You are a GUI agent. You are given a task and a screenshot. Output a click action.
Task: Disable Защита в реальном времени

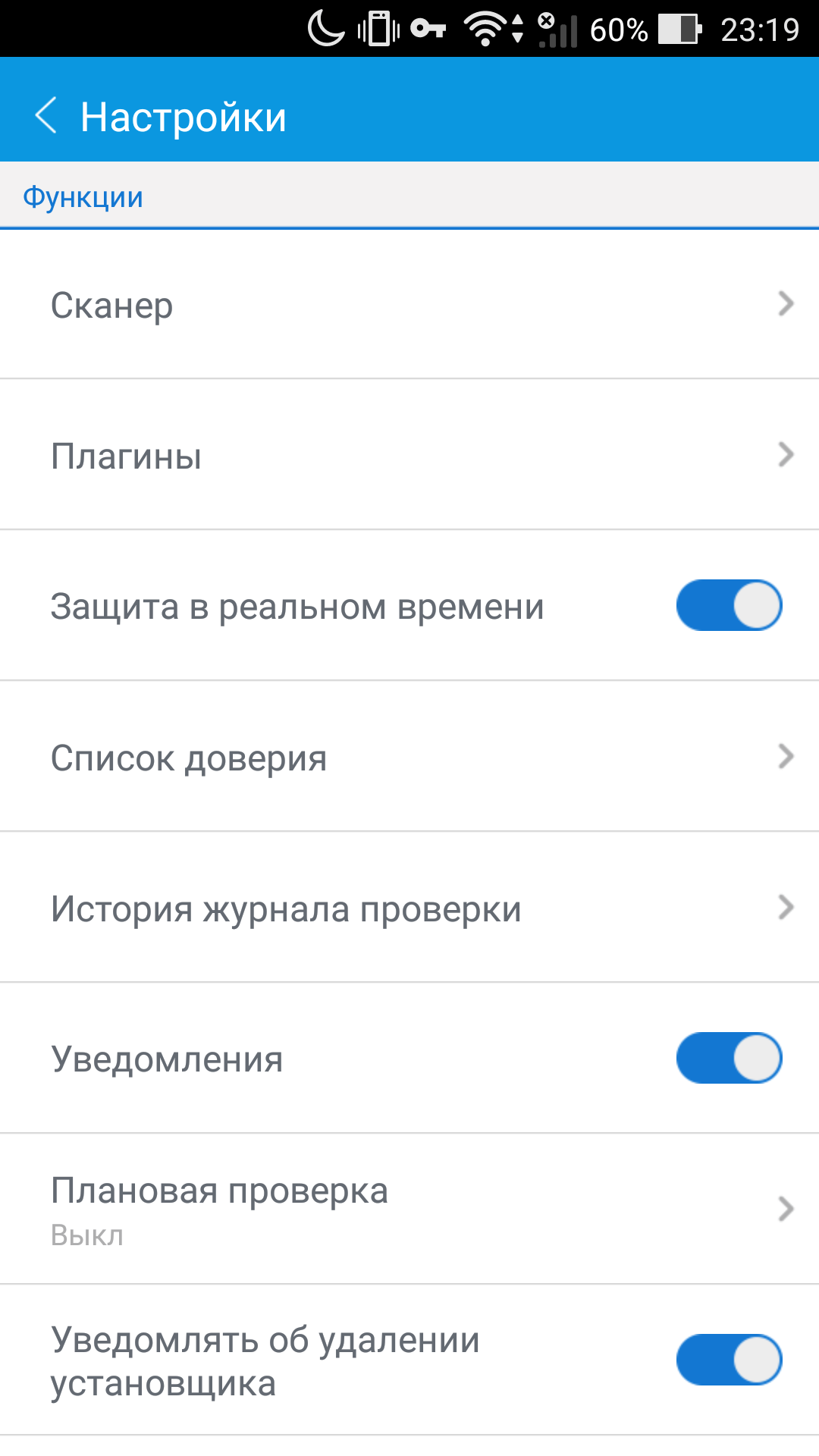click(729, 606)
